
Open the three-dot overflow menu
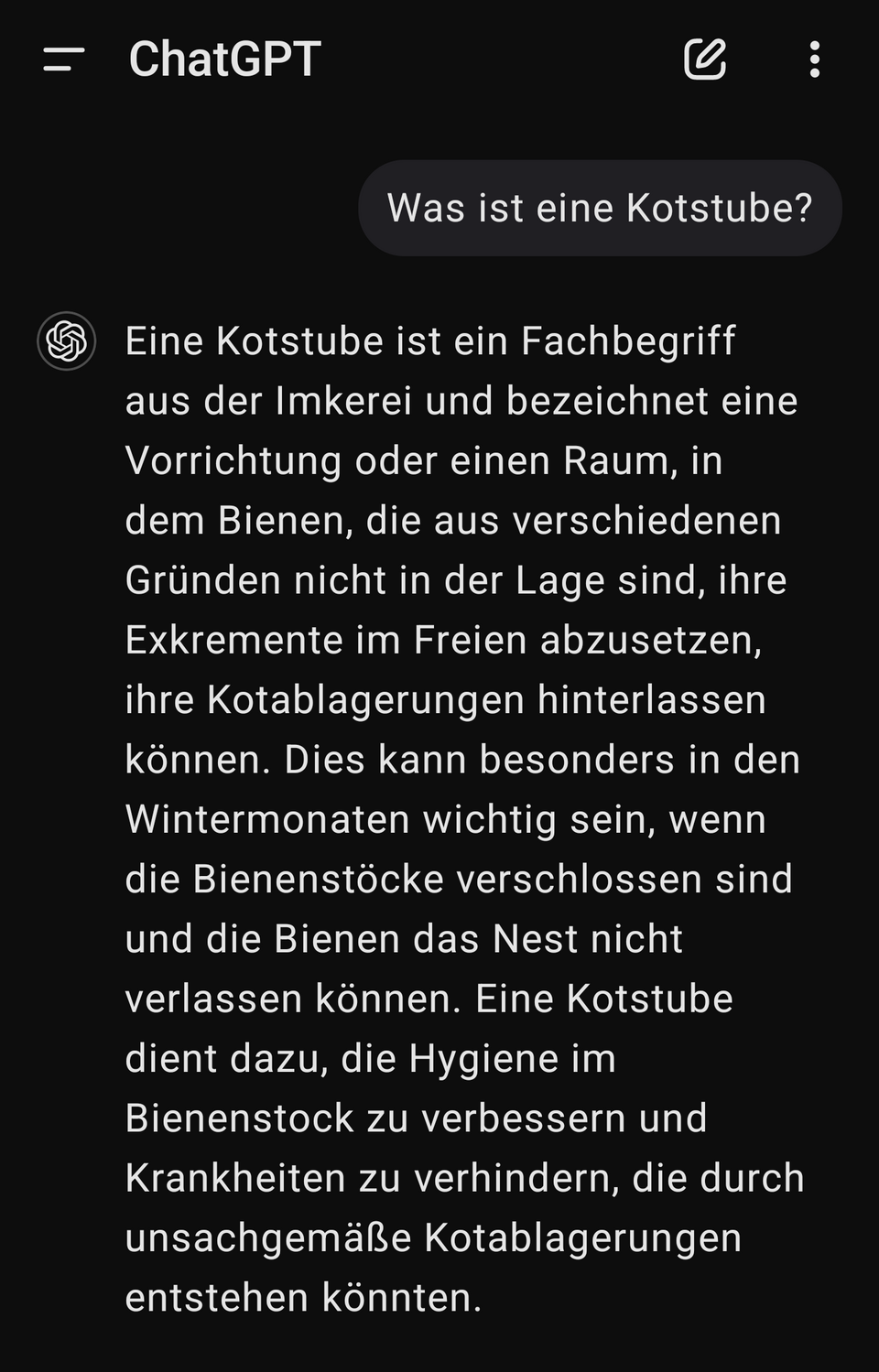(x=814, y=59)
